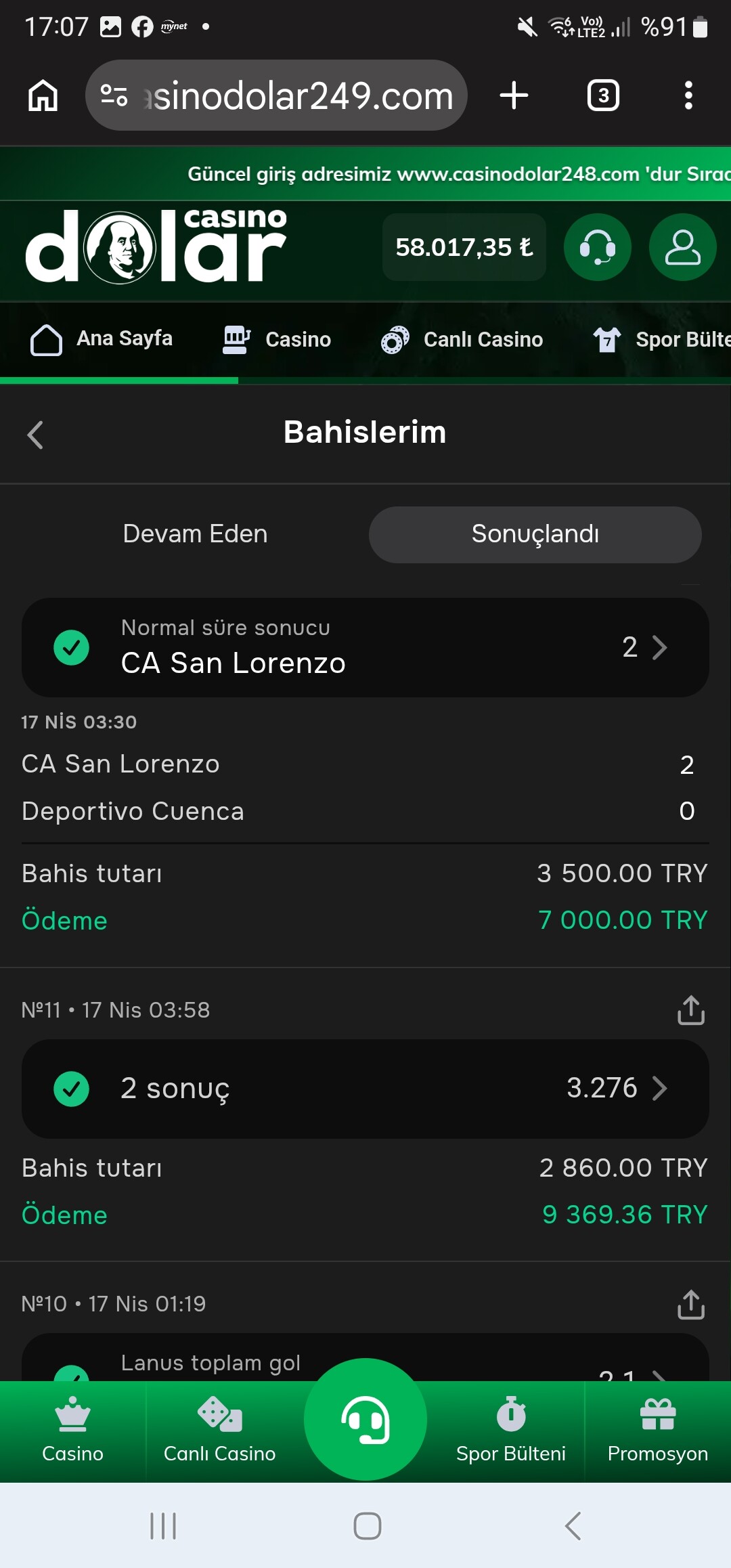Go to Ana Sayfa
Screen dimensions: 731x1568
[x=102, y=339]
